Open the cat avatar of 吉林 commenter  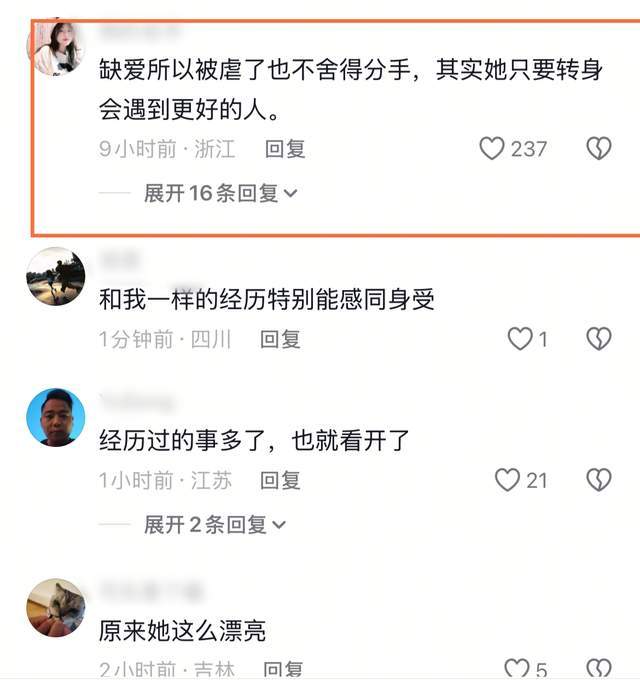55,606
